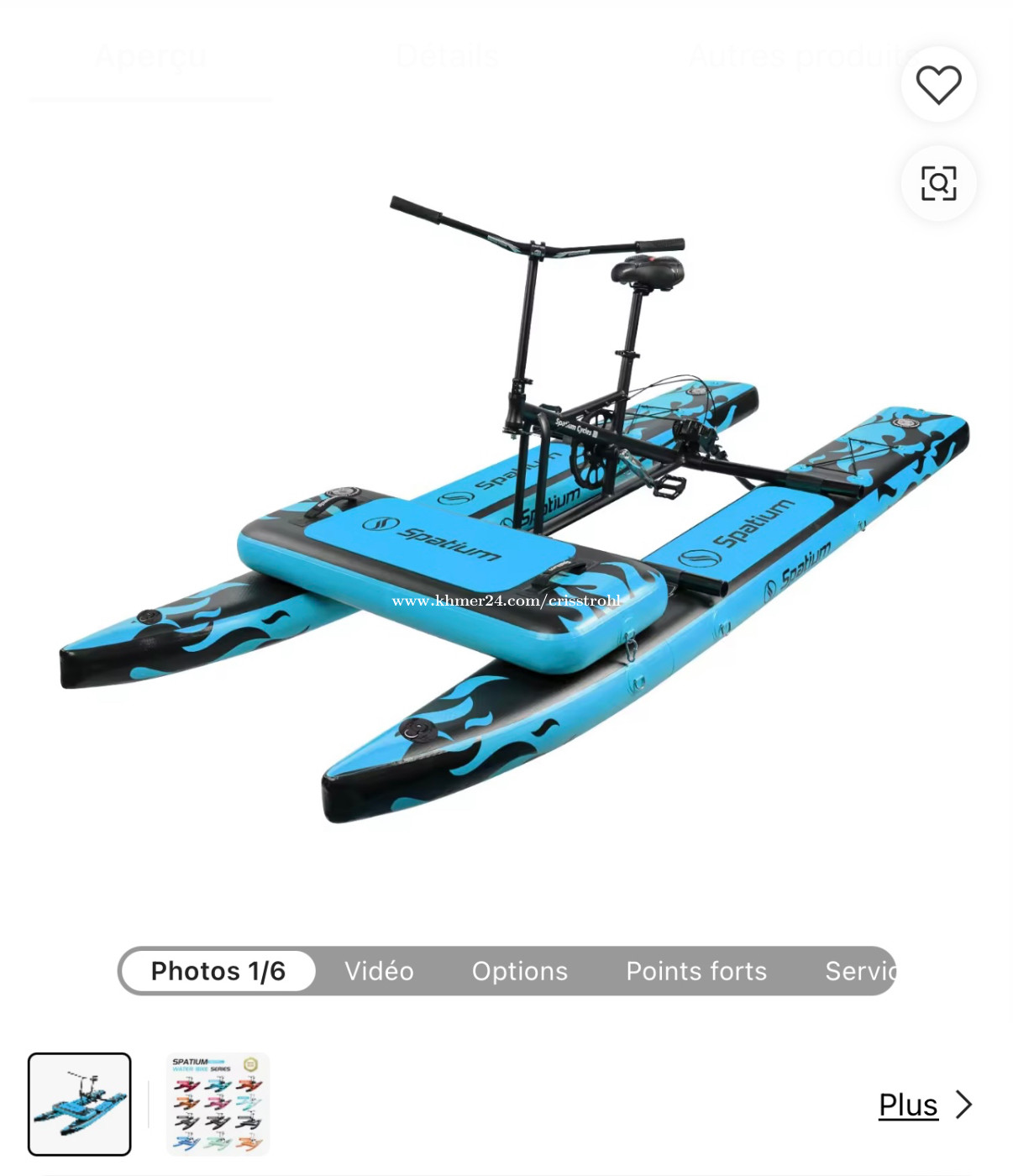
Task: Show the Options segment
Action: tap(520, 971)
